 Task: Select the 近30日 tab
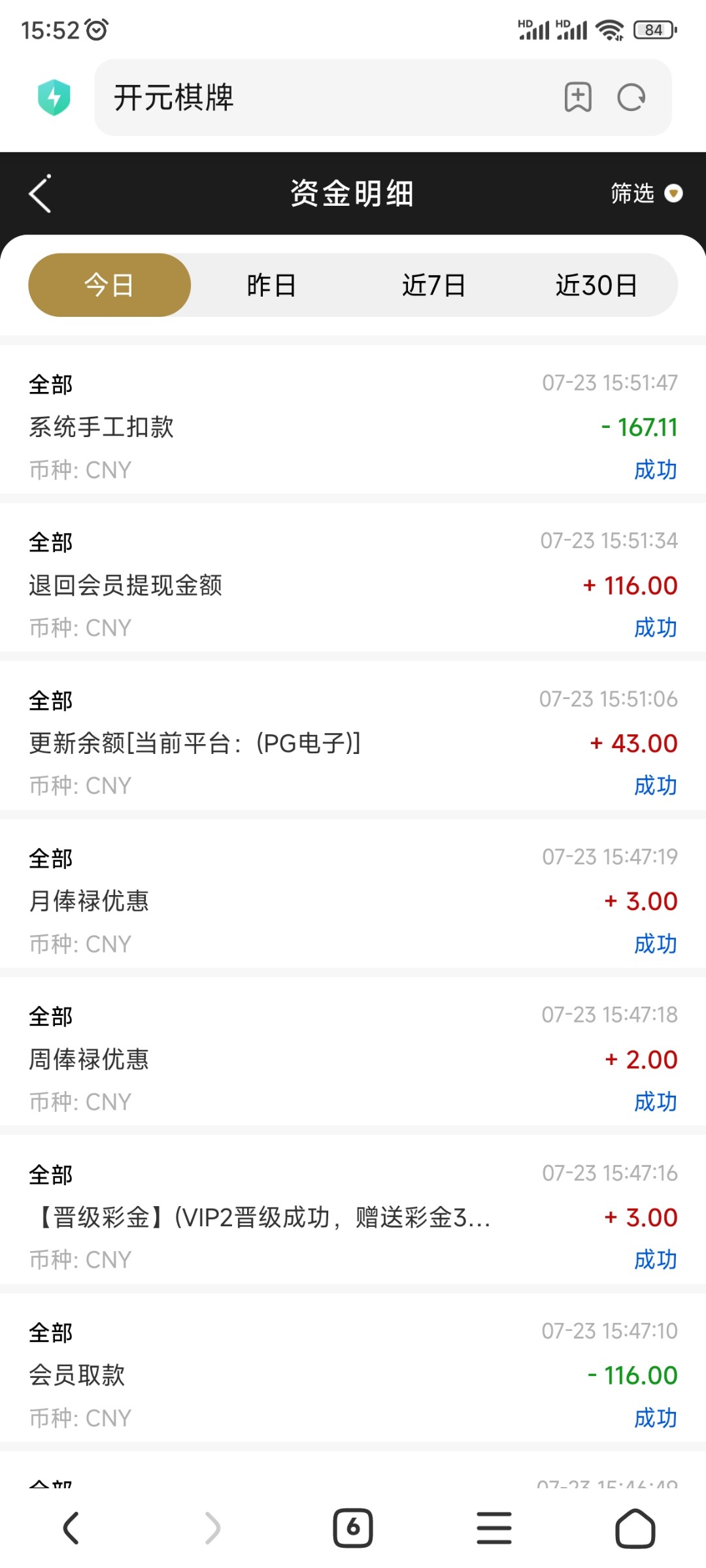point(598,284)
